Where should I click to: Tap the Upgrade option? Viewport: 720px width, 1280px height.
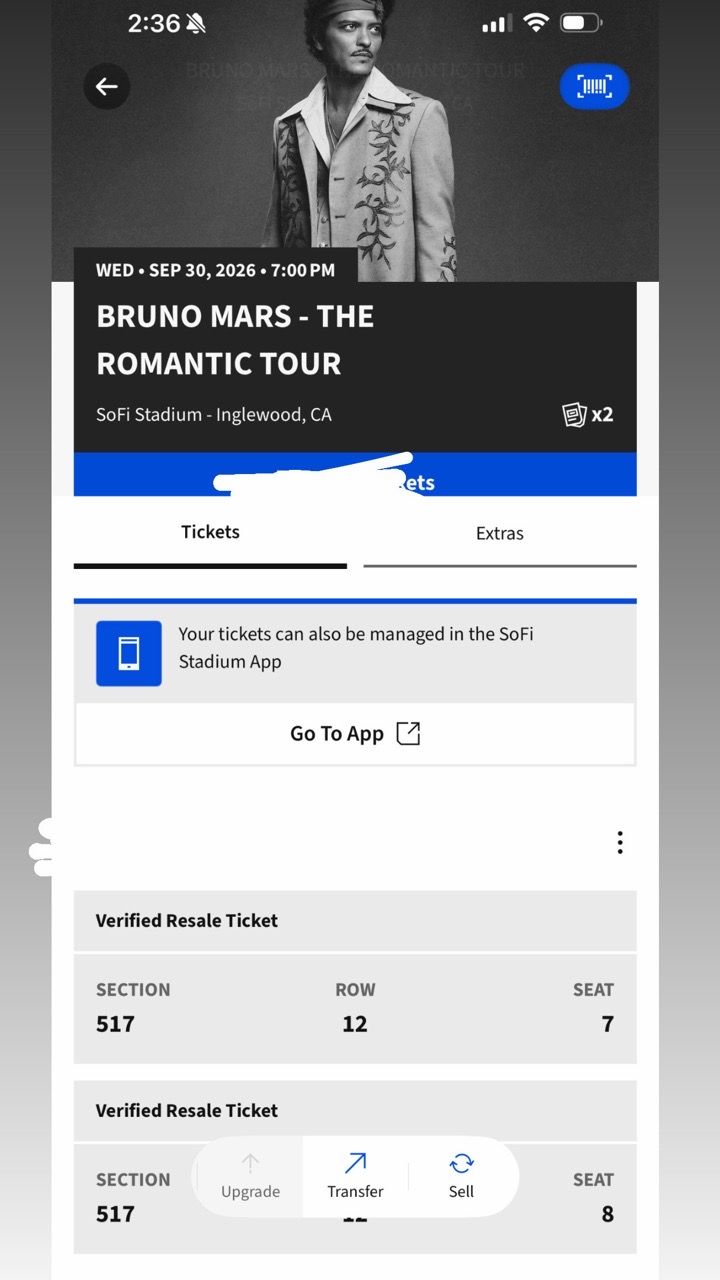pyautogui.click(x=250, y=1176)
